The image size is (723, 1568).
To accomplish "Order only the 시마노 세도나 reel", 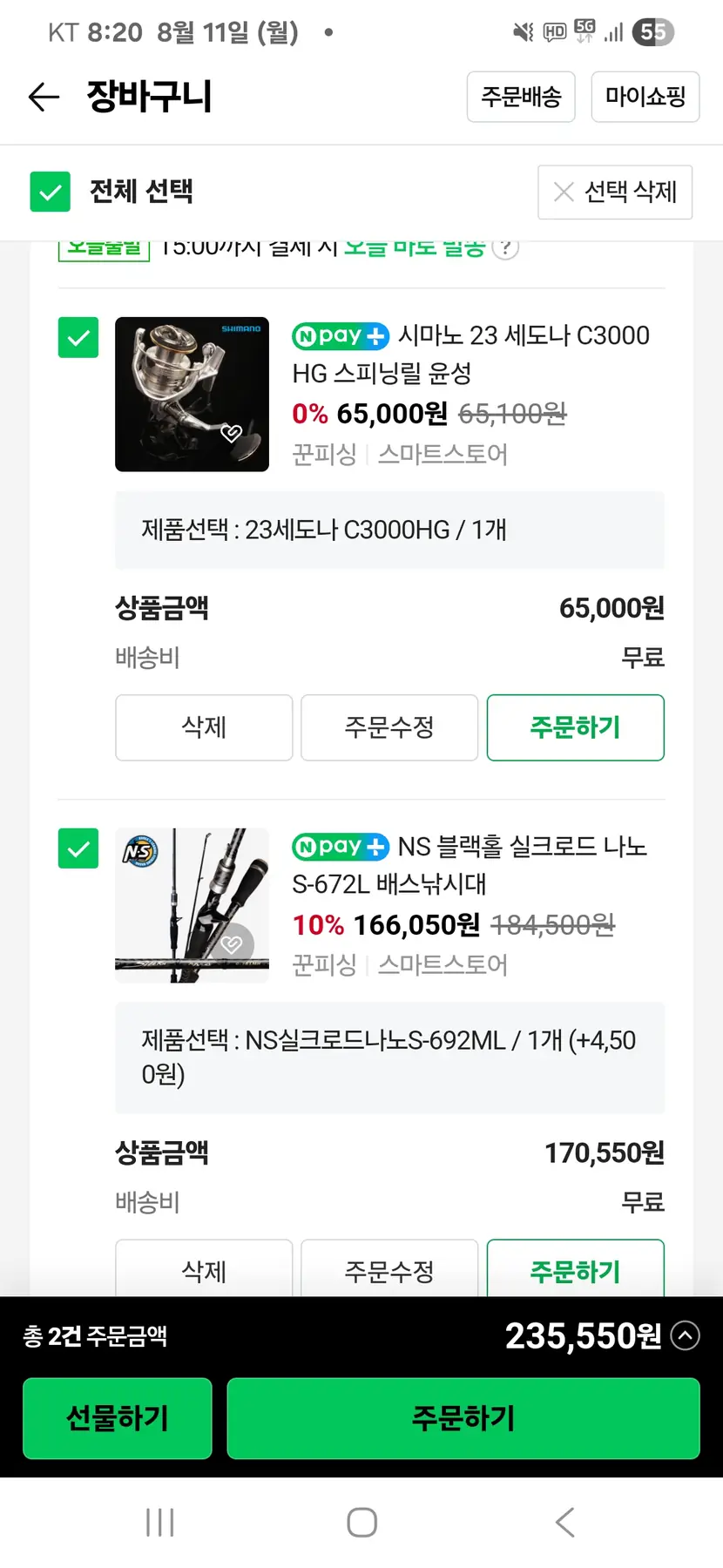I will [x=575, y=727].
